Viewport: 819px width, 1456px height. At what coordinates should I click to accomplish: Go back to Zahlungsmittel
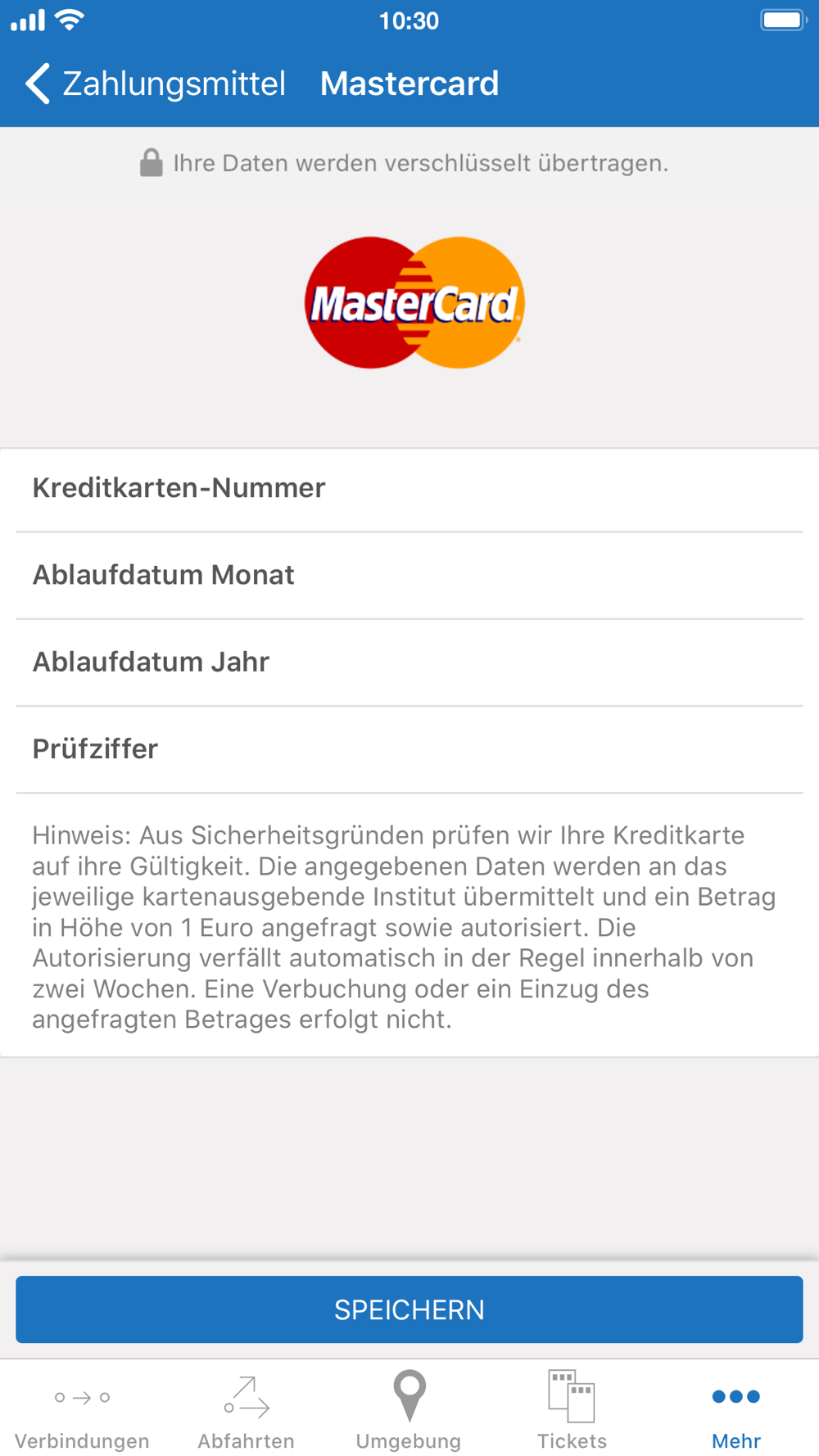[156, 84]
